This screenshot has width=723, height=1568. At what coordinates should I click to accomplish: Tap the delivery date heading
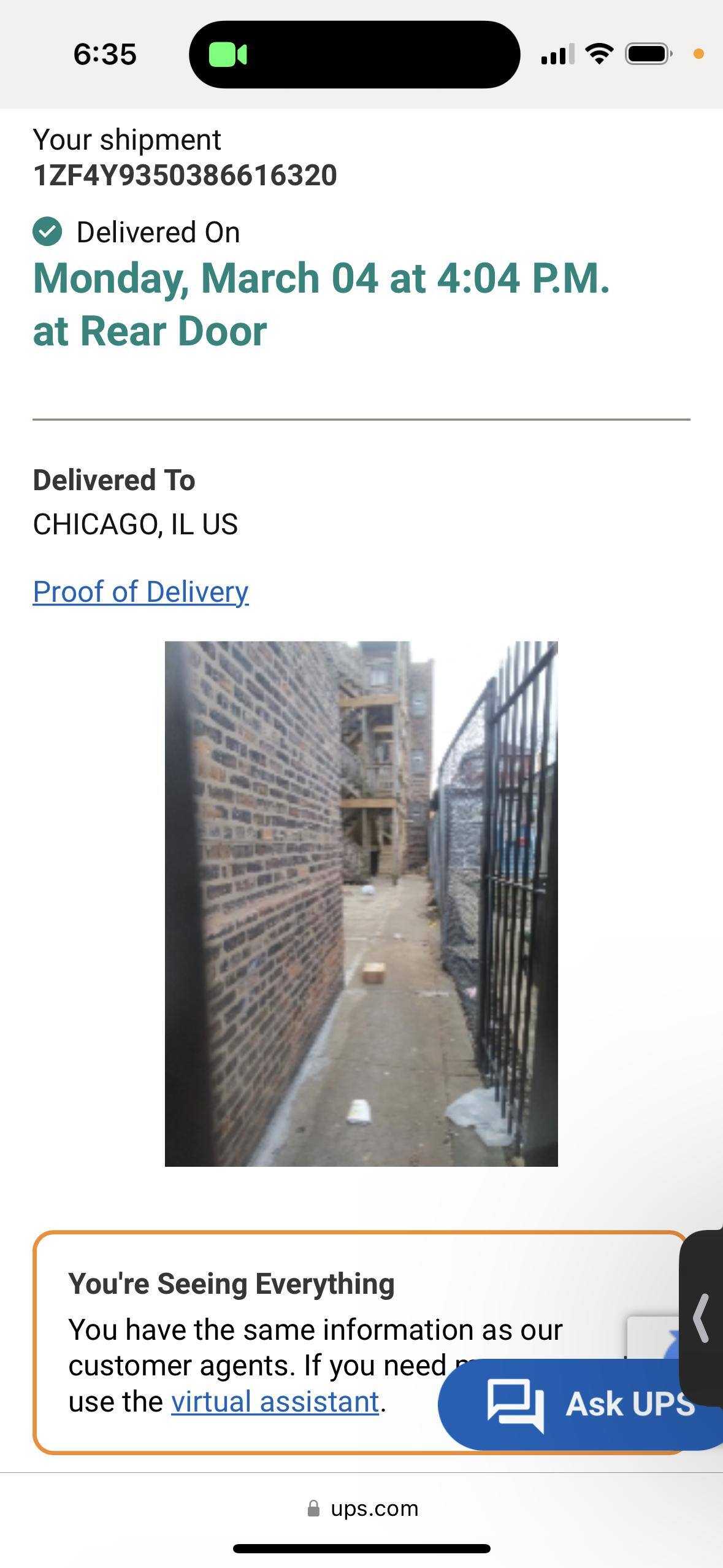click(x=322, y=305)
